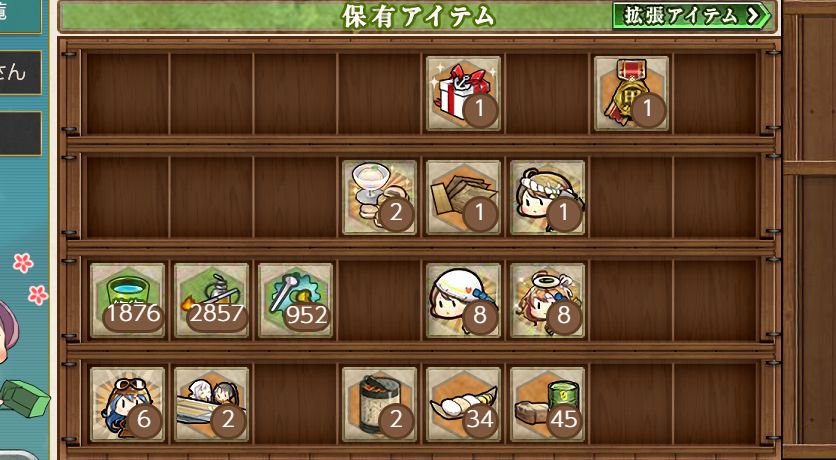Select the green bucket item showing 1876
The image size is (836, 460).
[127, 300]
